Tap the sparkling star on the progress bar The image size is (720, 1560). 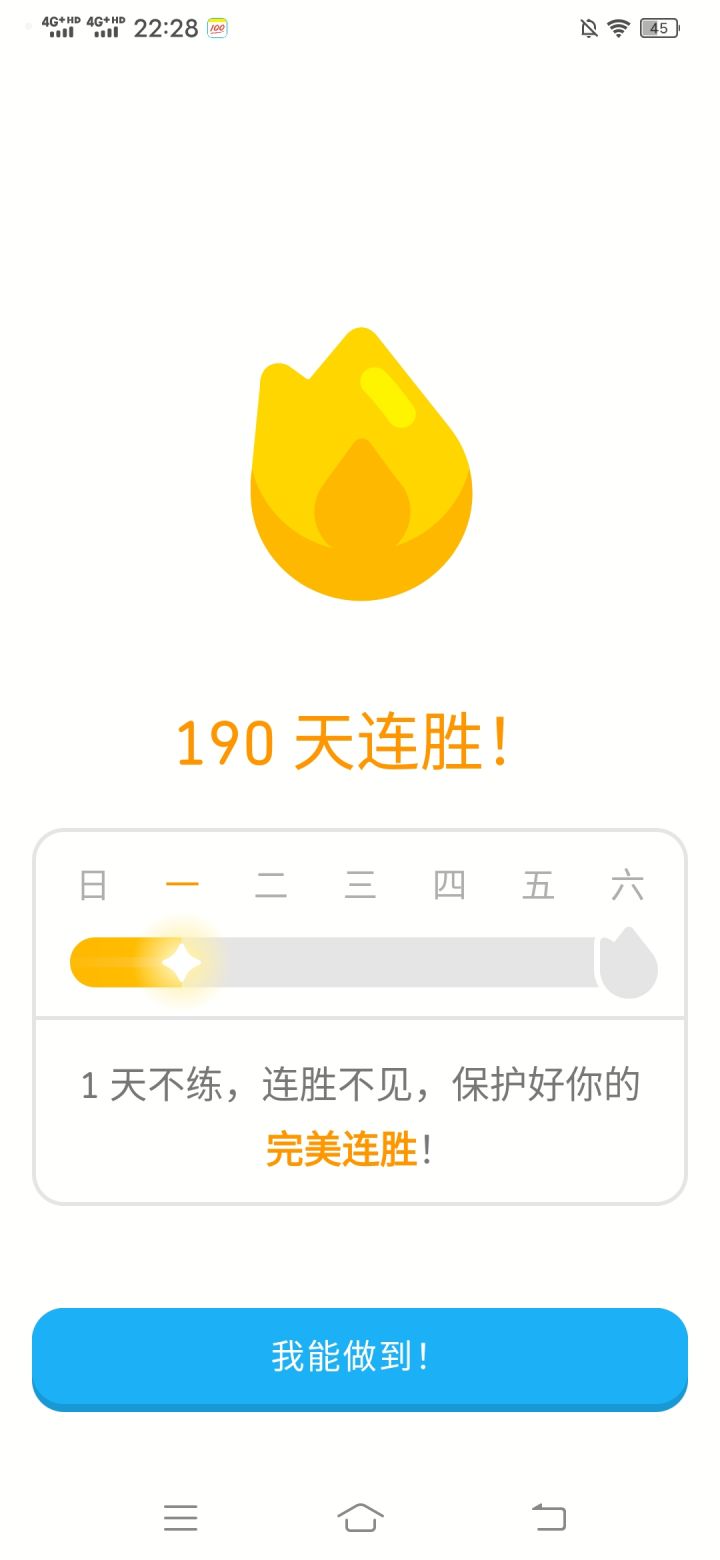click(x=182, y=960)
